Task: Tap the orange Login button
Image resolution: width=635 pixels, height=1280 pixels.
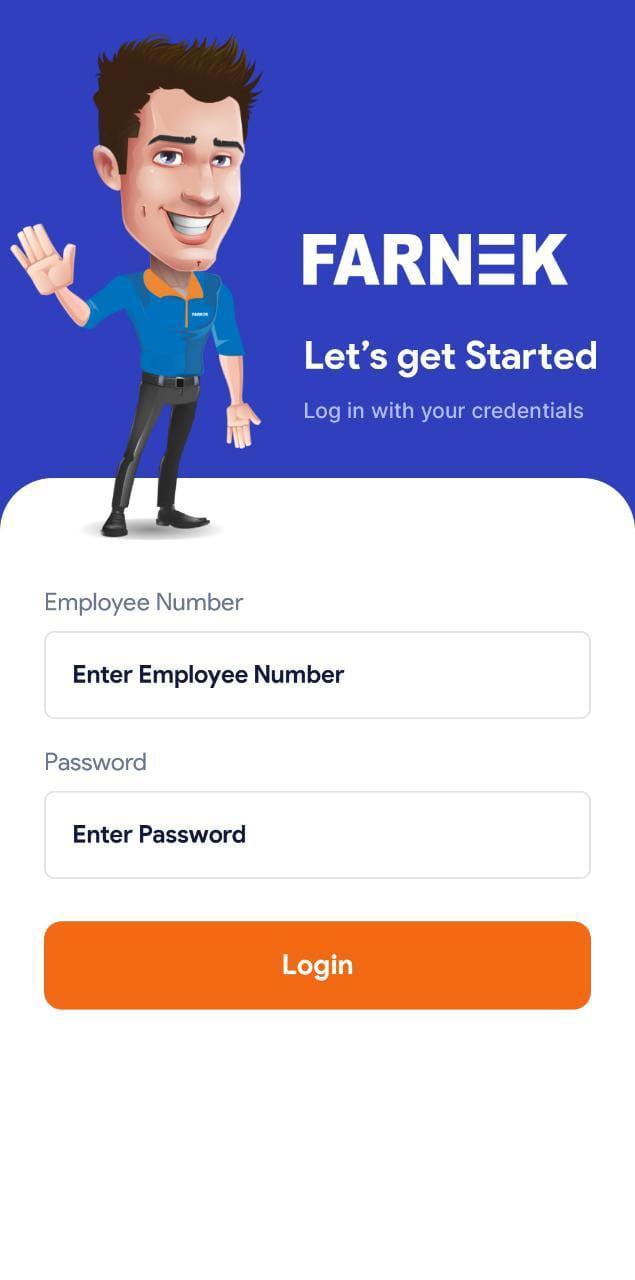Action: pos(317,965)
